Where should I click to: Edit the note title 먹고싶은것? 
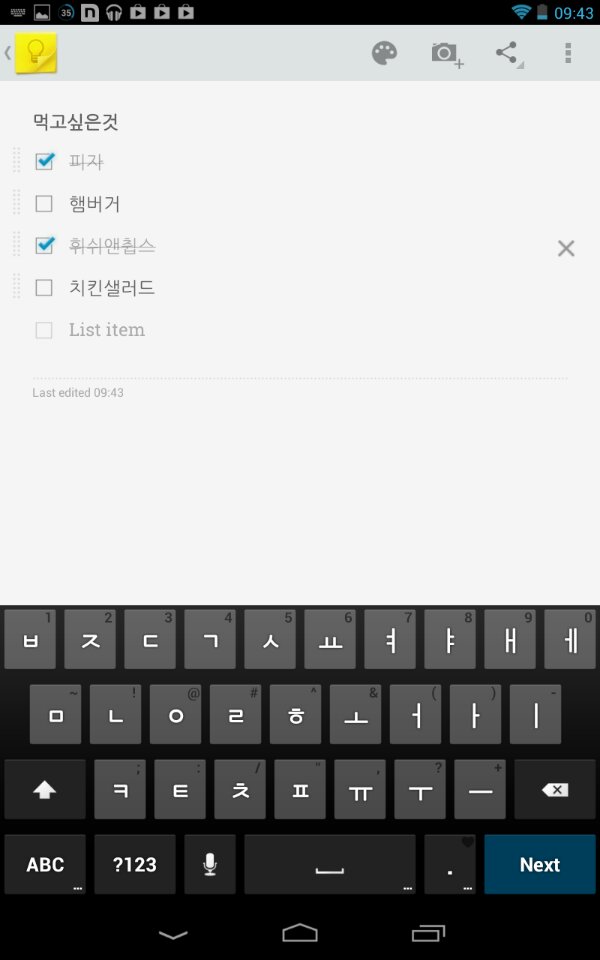75,122
